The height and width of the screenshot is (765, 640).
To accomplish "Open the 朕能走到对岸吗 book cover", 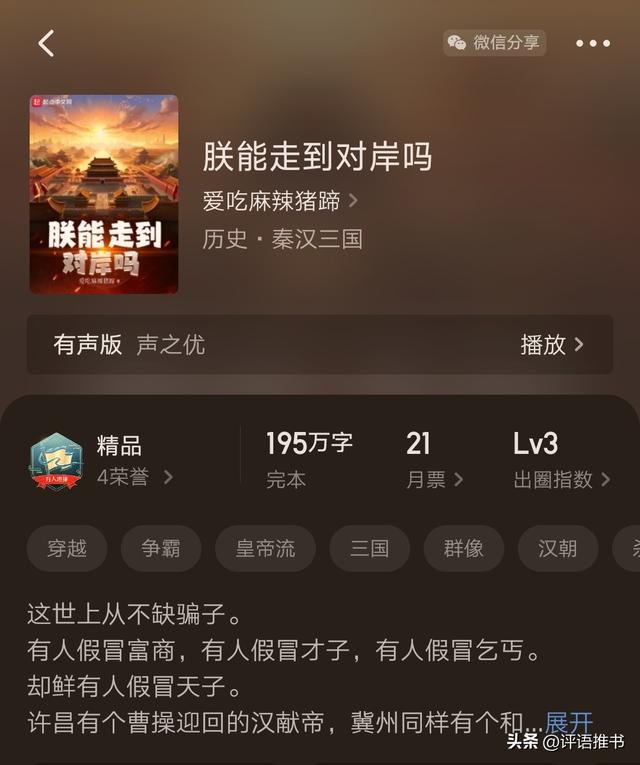I will click(x=104, y=195).
